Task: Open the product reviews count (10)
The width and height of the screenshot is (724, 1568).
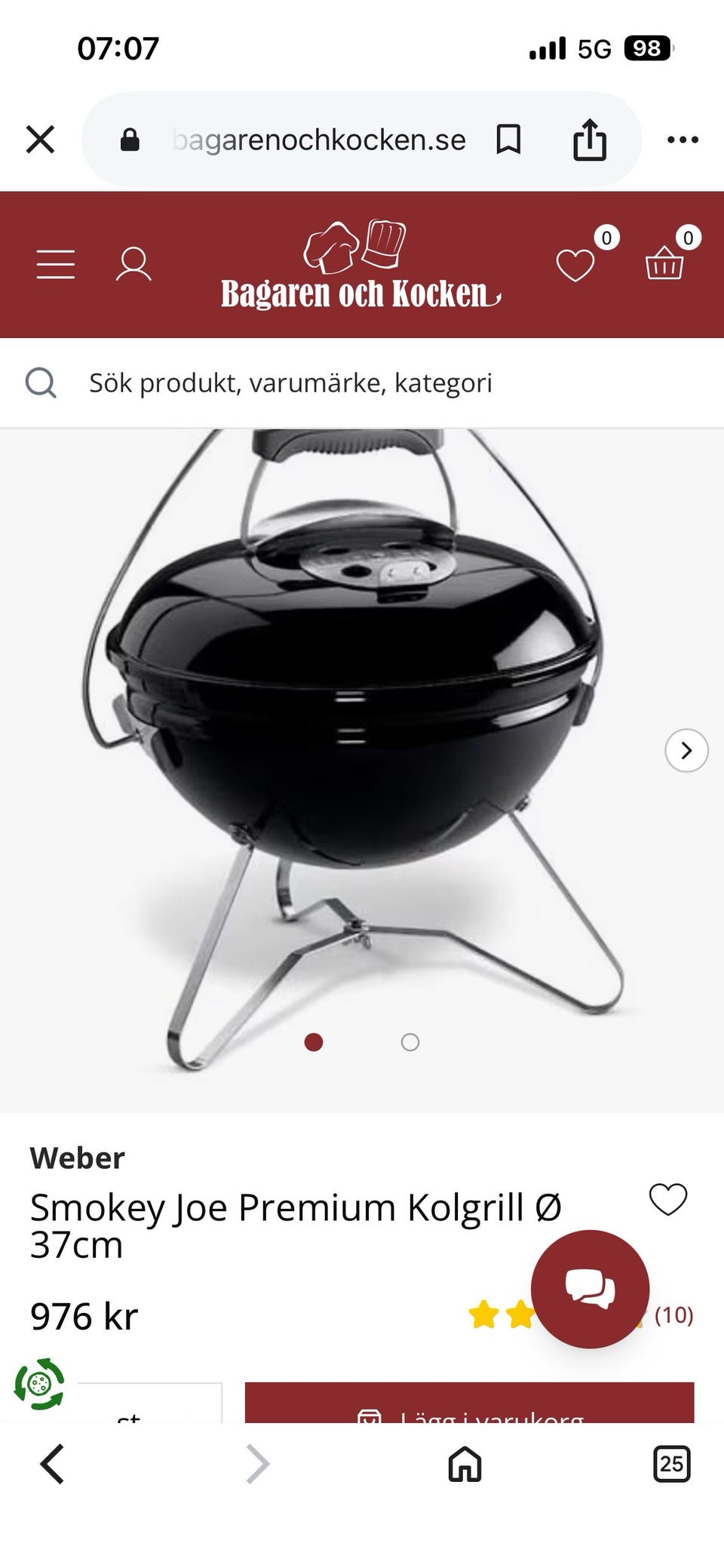Action: coord(673,1315)
